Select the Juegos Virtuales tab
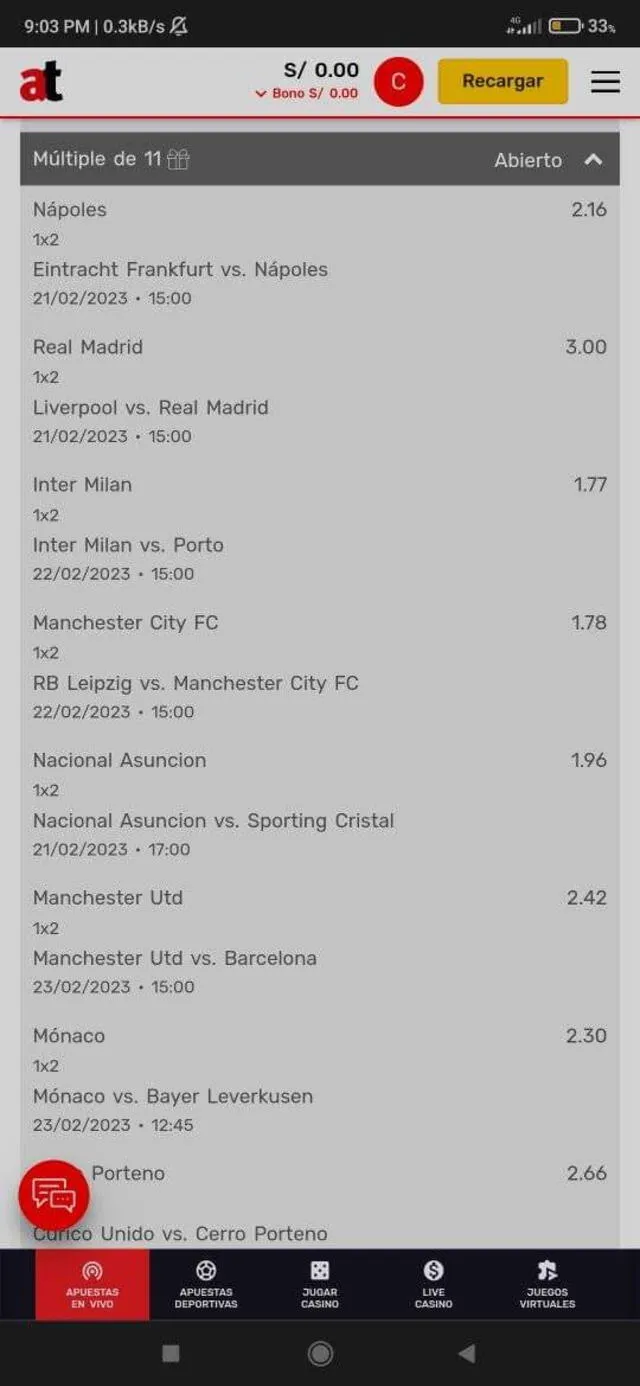The width and height of the screenshot is (640, 1386). point(547,1284)
